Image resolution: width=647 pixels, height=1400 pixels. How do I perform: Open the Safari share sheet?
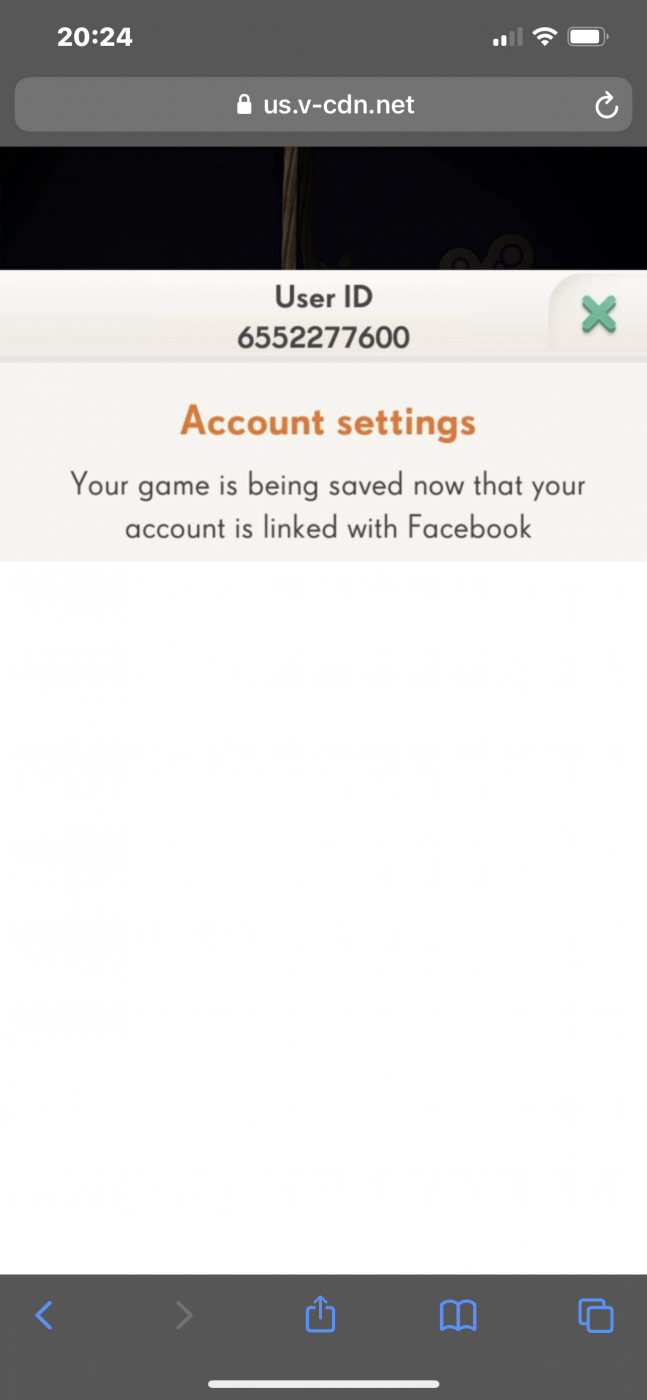[x=320, y=1315]
